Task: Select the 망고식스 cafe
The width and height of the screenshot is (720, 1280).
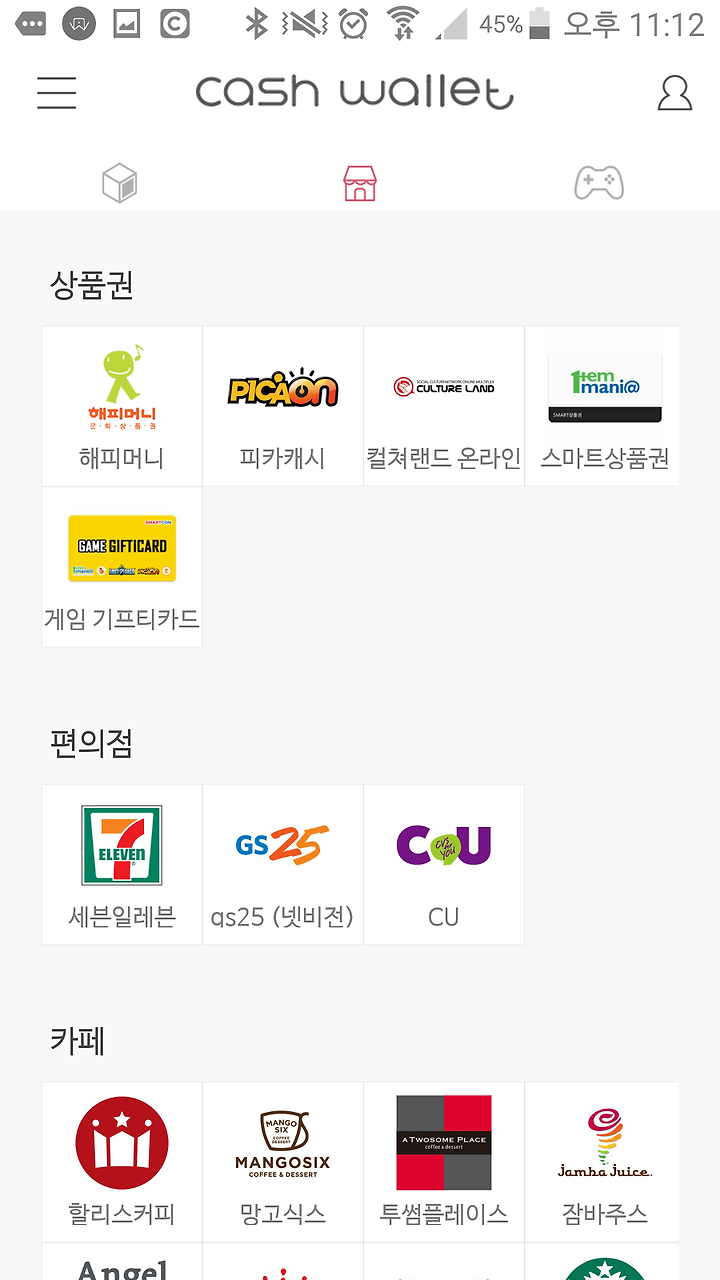Action: [x=283, y=1162]
